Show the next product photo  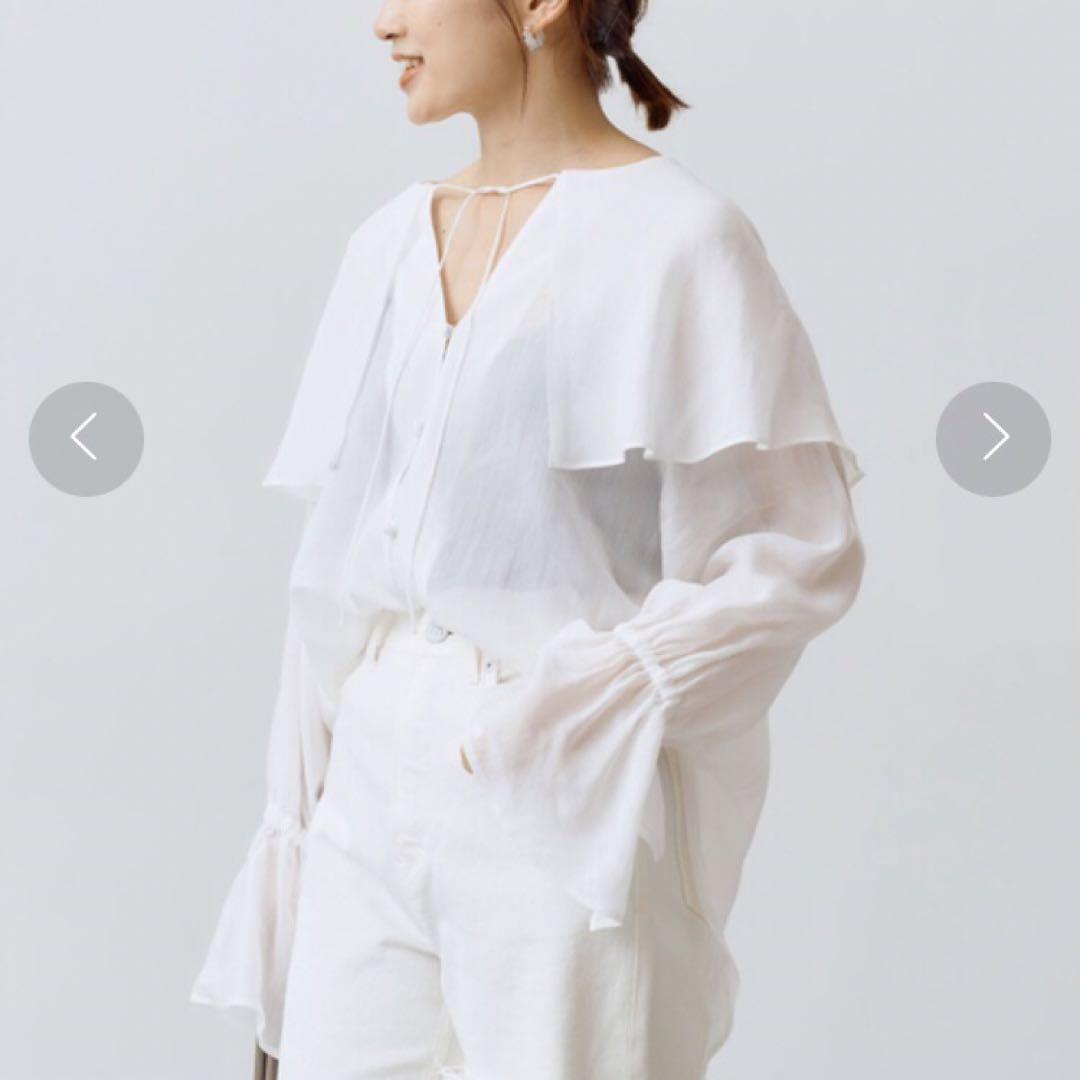click(x=993, y=438)
